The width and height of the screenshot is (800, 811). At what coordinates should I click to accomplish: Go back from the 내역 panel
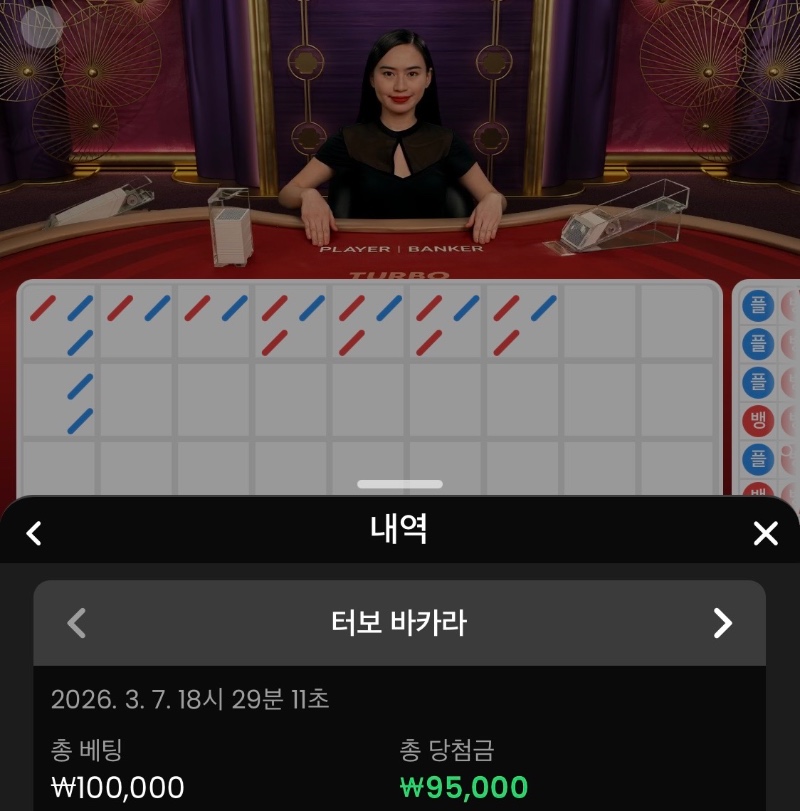[34, 533]
